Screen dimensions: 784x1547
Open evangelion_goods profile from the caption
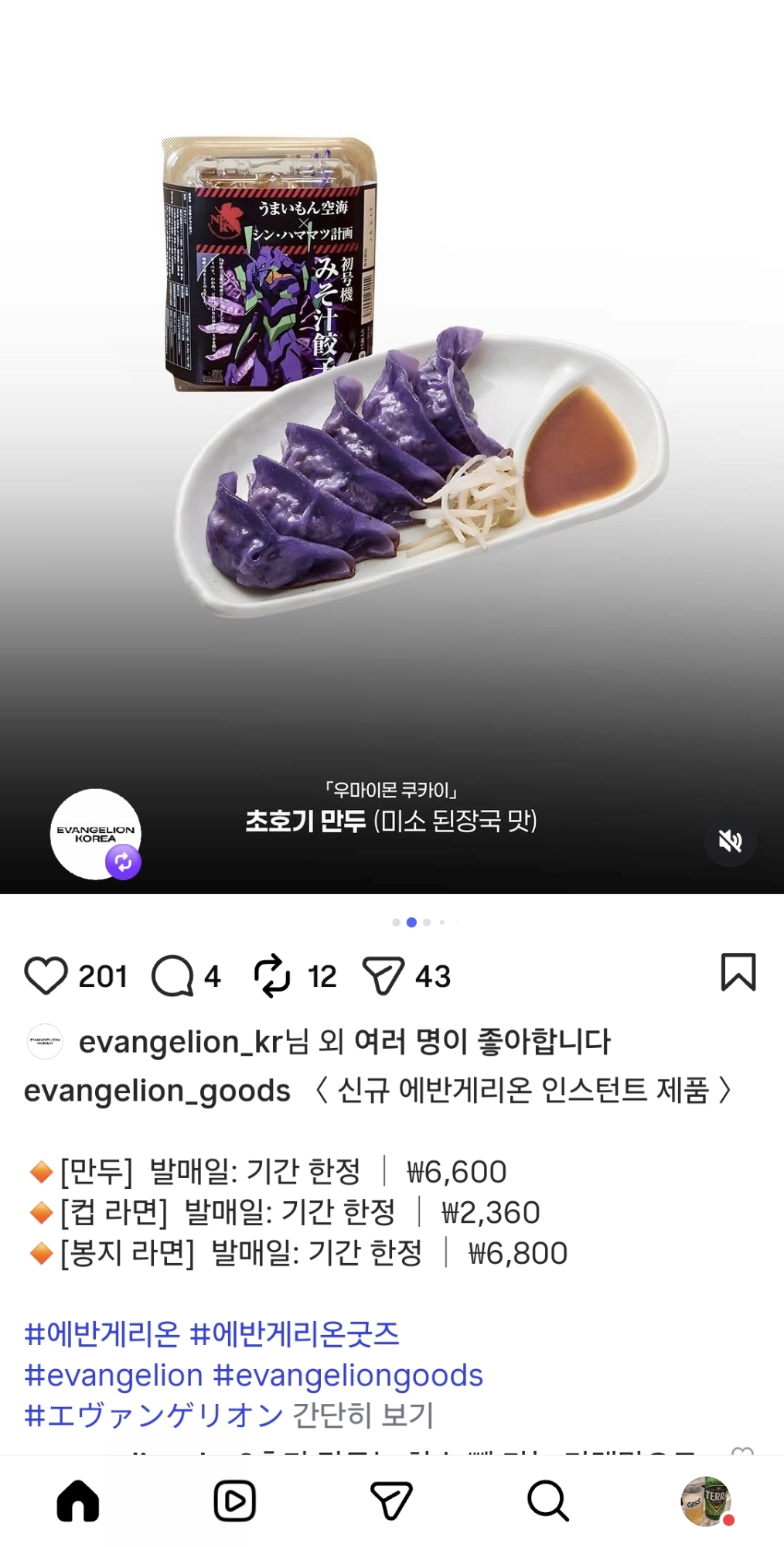pos(157,1091)
